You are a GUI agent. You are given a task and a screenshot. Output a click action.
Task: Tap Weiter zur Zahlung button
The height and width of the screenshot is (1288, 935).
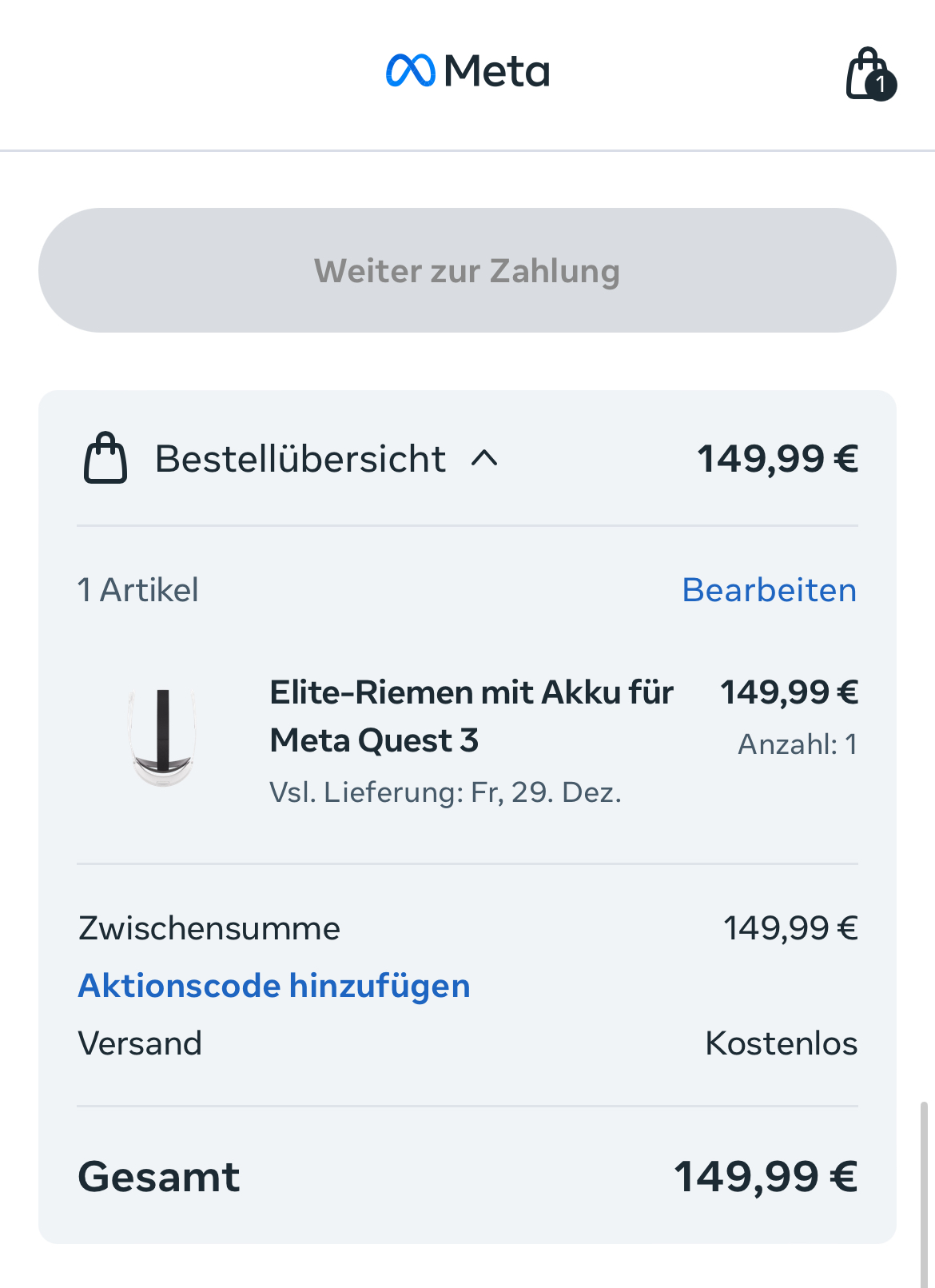point(467,270)
